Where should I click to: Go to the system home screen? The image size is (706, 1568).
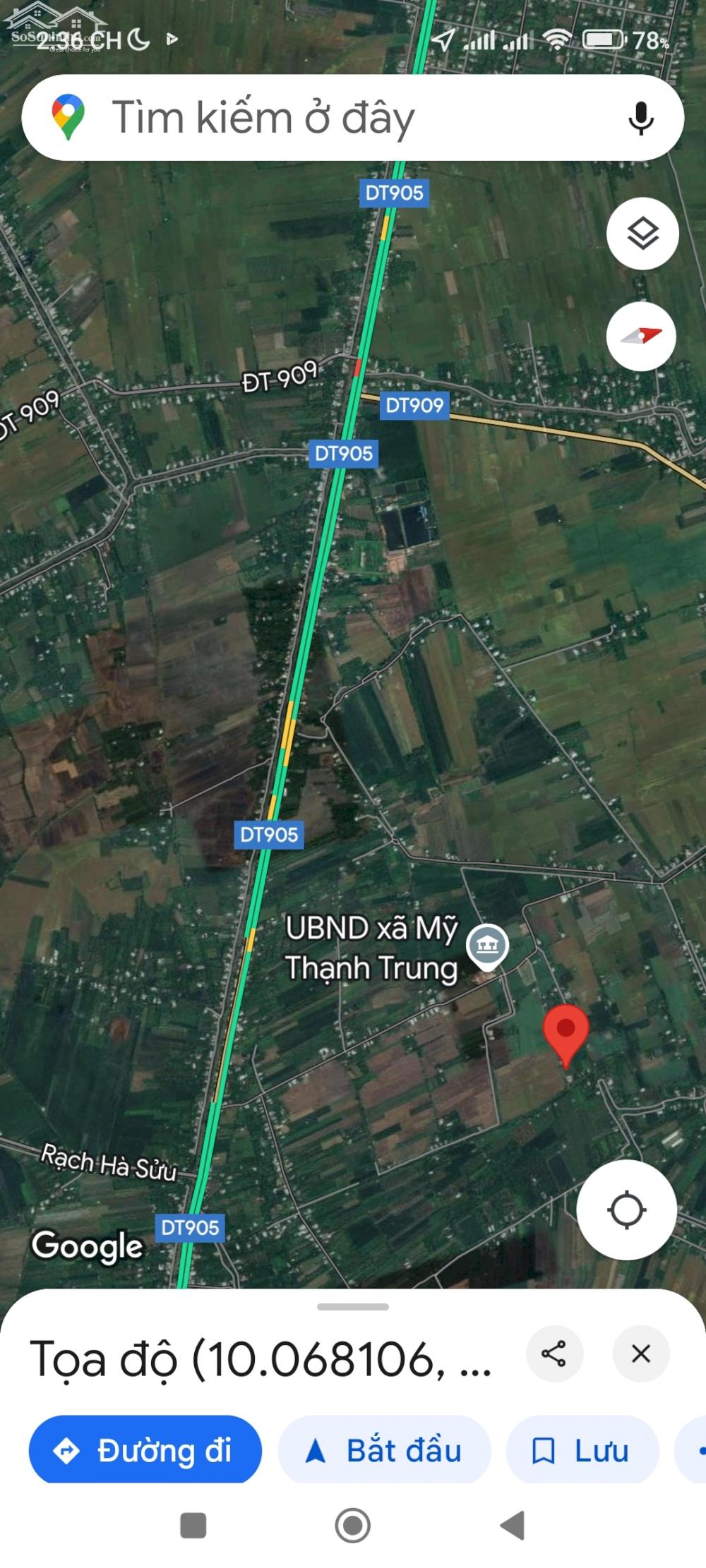352,1525
